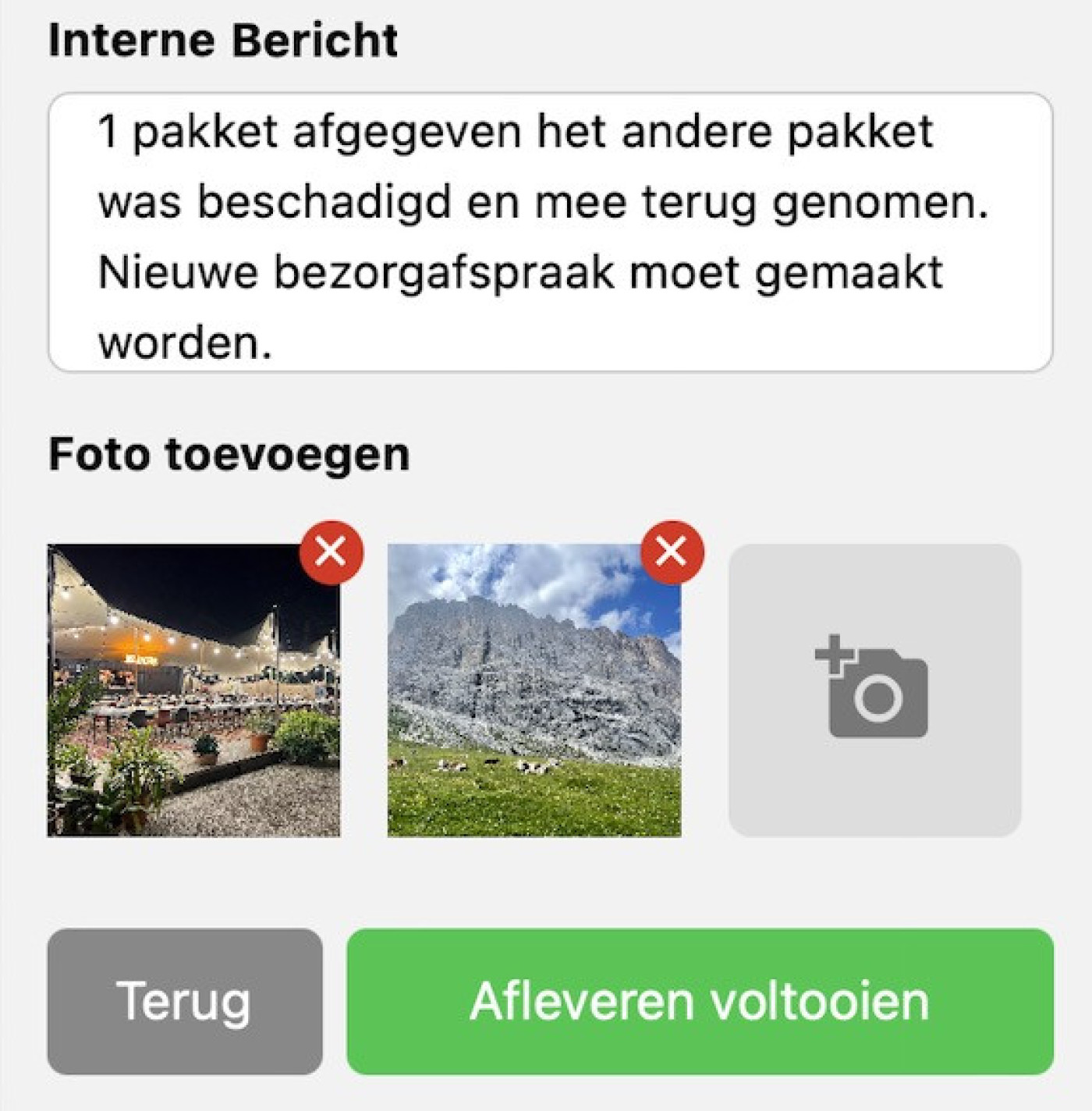The height and width of the screenshot is (1111, 1092).
Task: Tap Afleveren voltooien to finish delivery
Action: point(700,1001)
